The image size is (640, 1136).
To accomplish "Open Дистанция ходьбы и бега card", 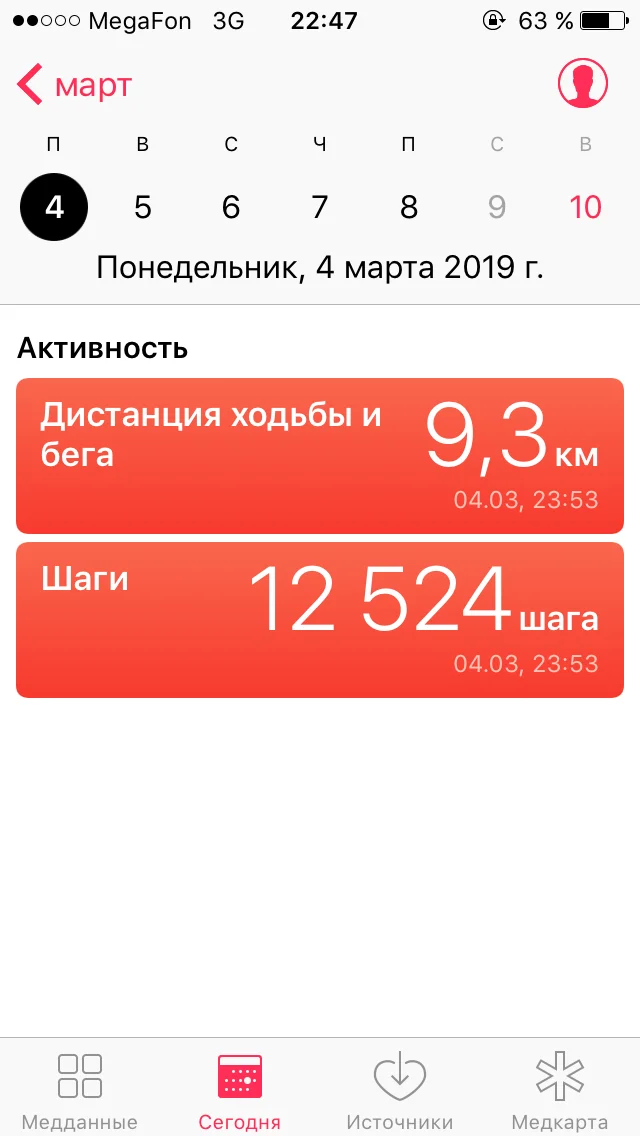I will (x=320, y=456).
